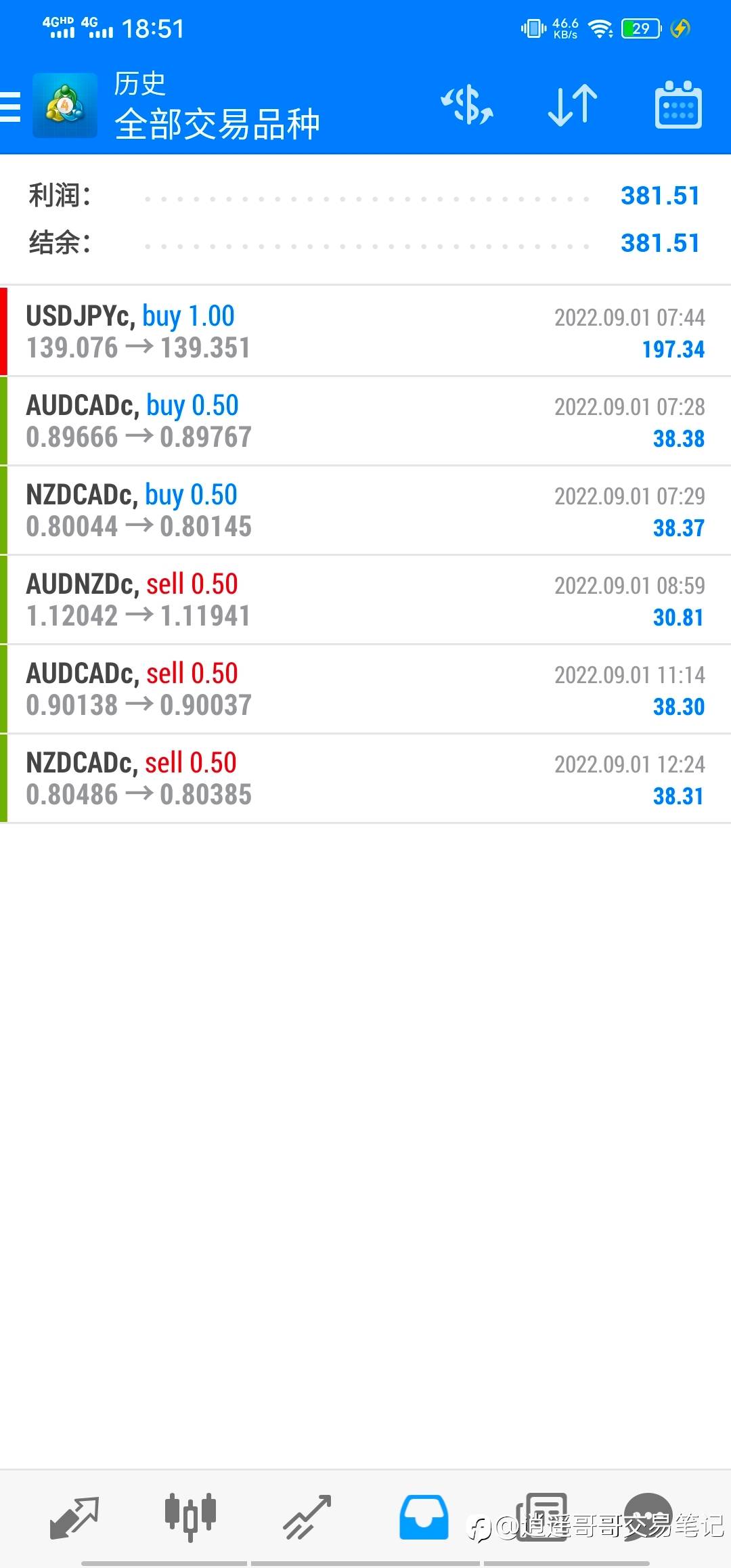Screen dimensions: 731x1568
Task: Open the AUDCADc buy 0.50 trade
Action: [x=365, y=421]
